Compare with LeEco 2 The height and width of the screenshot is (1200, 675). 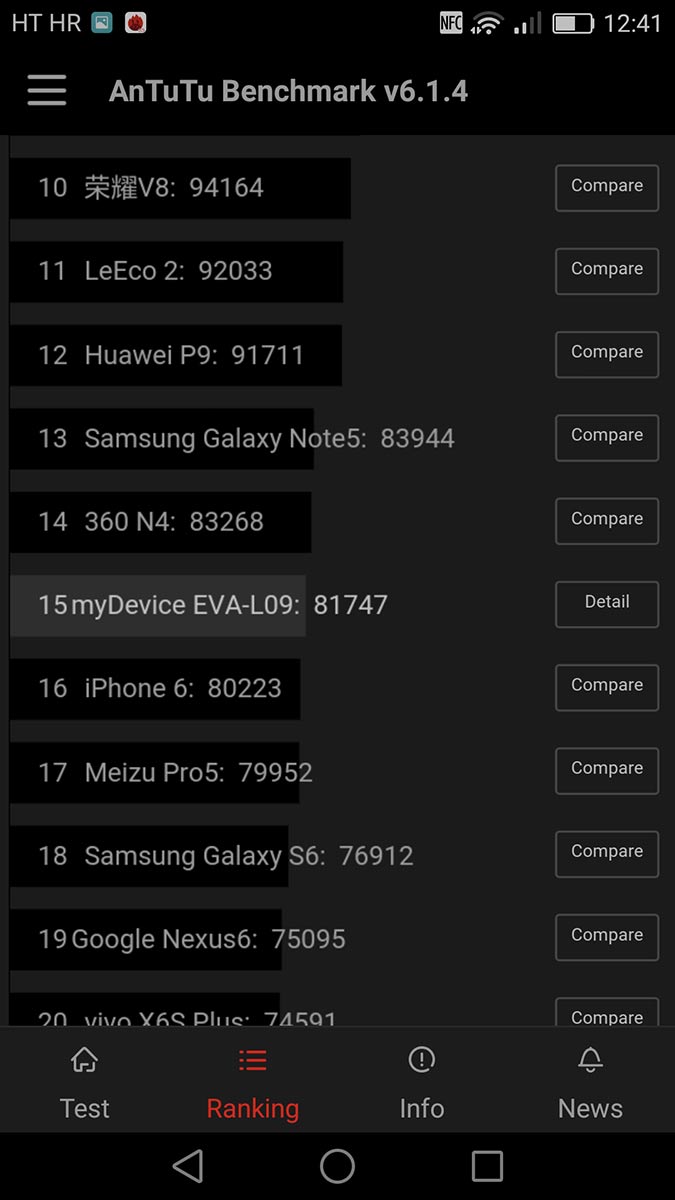(606, 270)
